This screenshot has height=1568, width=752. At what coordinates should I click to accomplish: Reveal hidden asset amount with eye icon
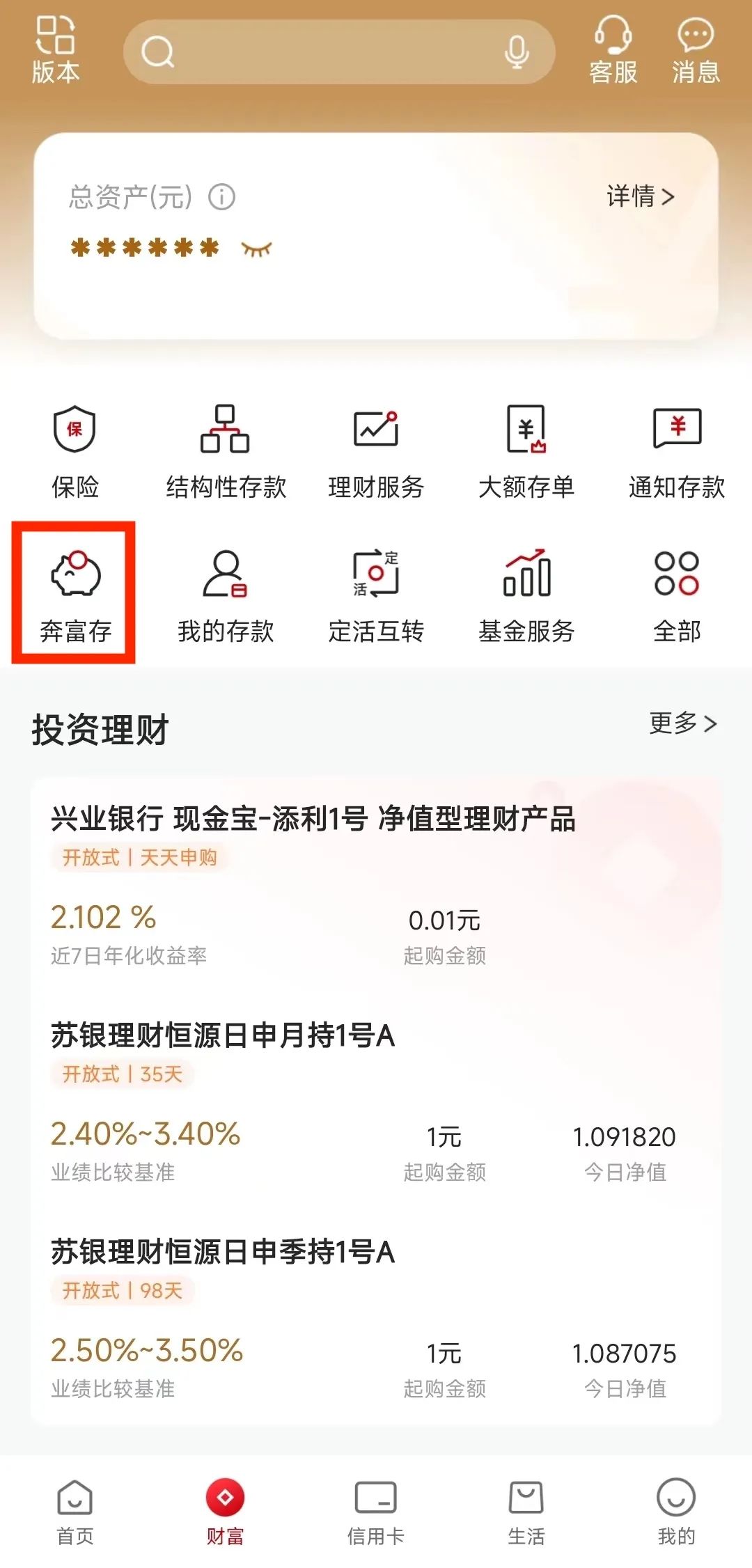pyautogui.click(x=256, y=248)
